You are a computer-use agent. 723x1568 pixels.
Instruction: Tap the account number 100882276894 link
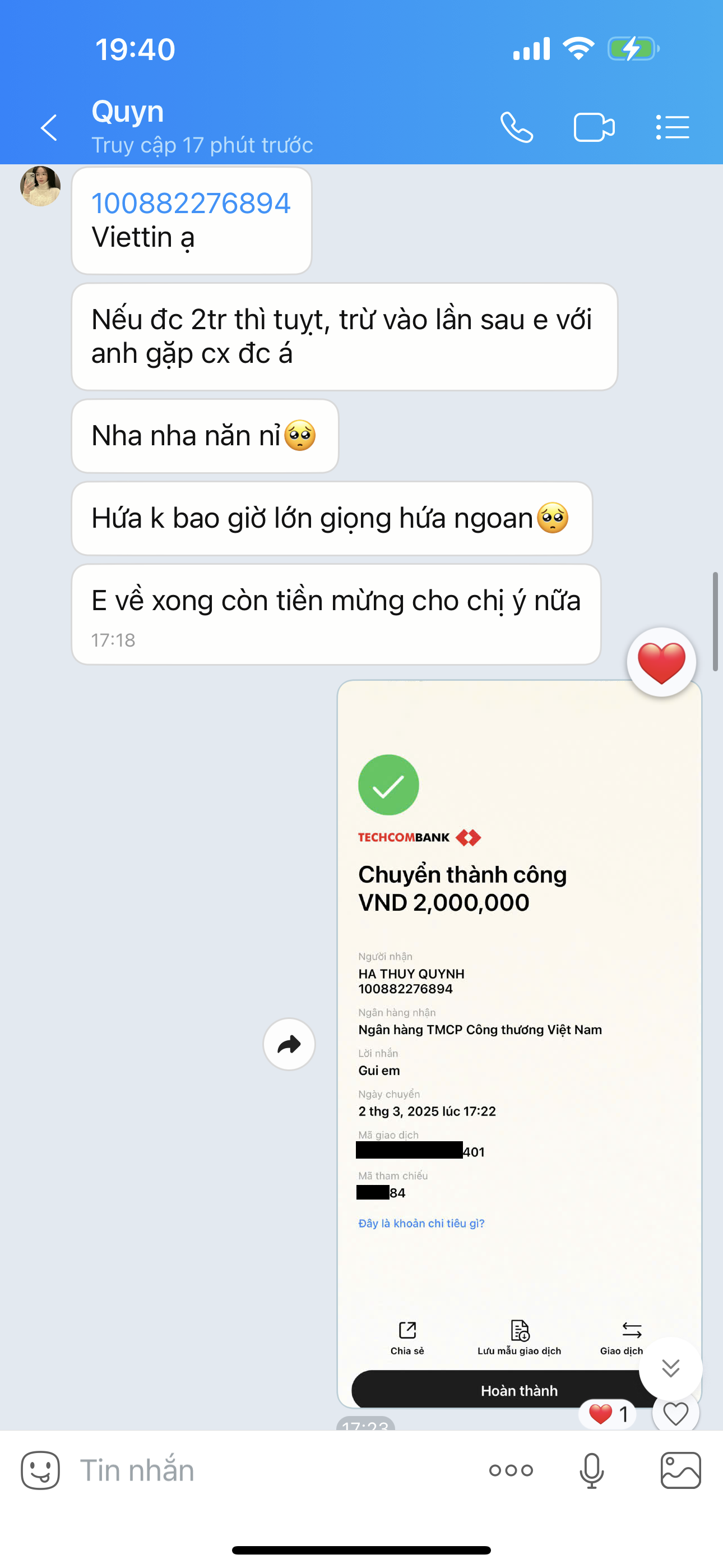(x=191, y=204)
